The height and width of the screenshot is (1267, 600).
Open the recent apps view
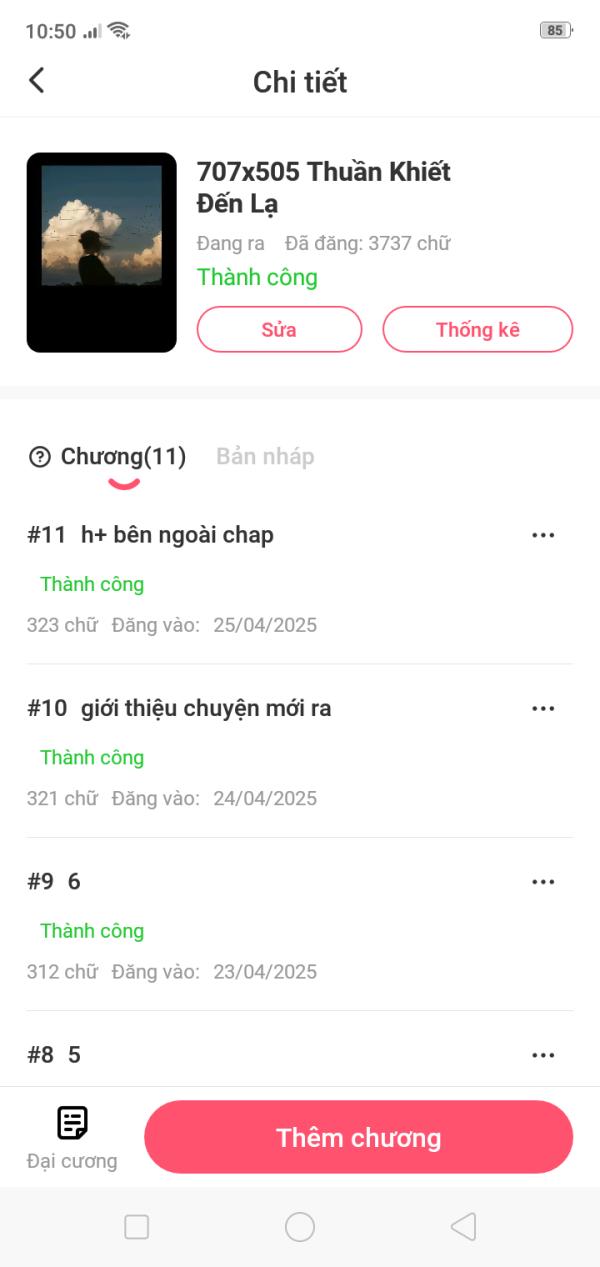pyautogui.click(x=137, y=1227)
